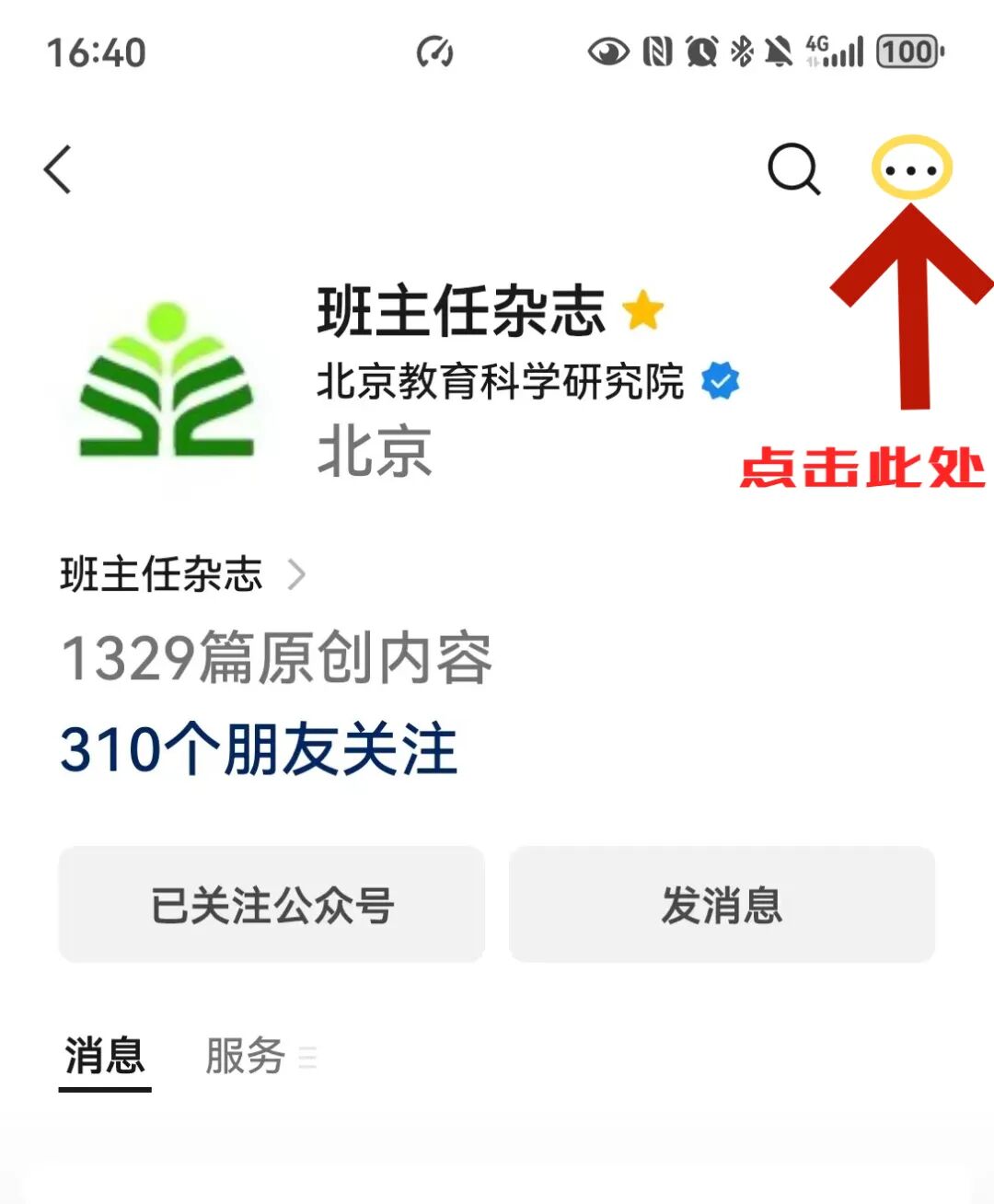Go back using the top-left arrow
Viewport: 994px width, 1204px height.
[x=58, y=170]
